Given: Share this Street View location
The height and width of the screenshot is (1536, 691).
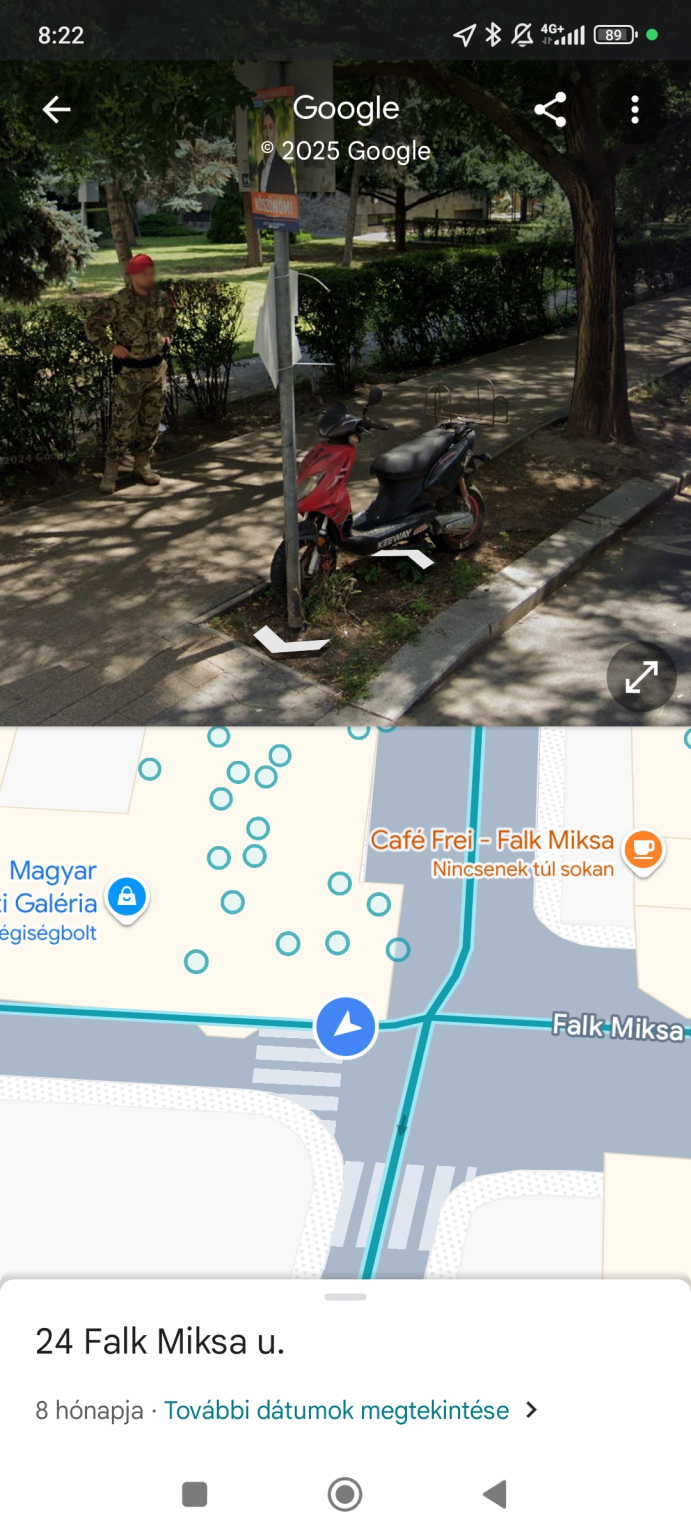Looking at the screenshot, I should coord(550,110).
